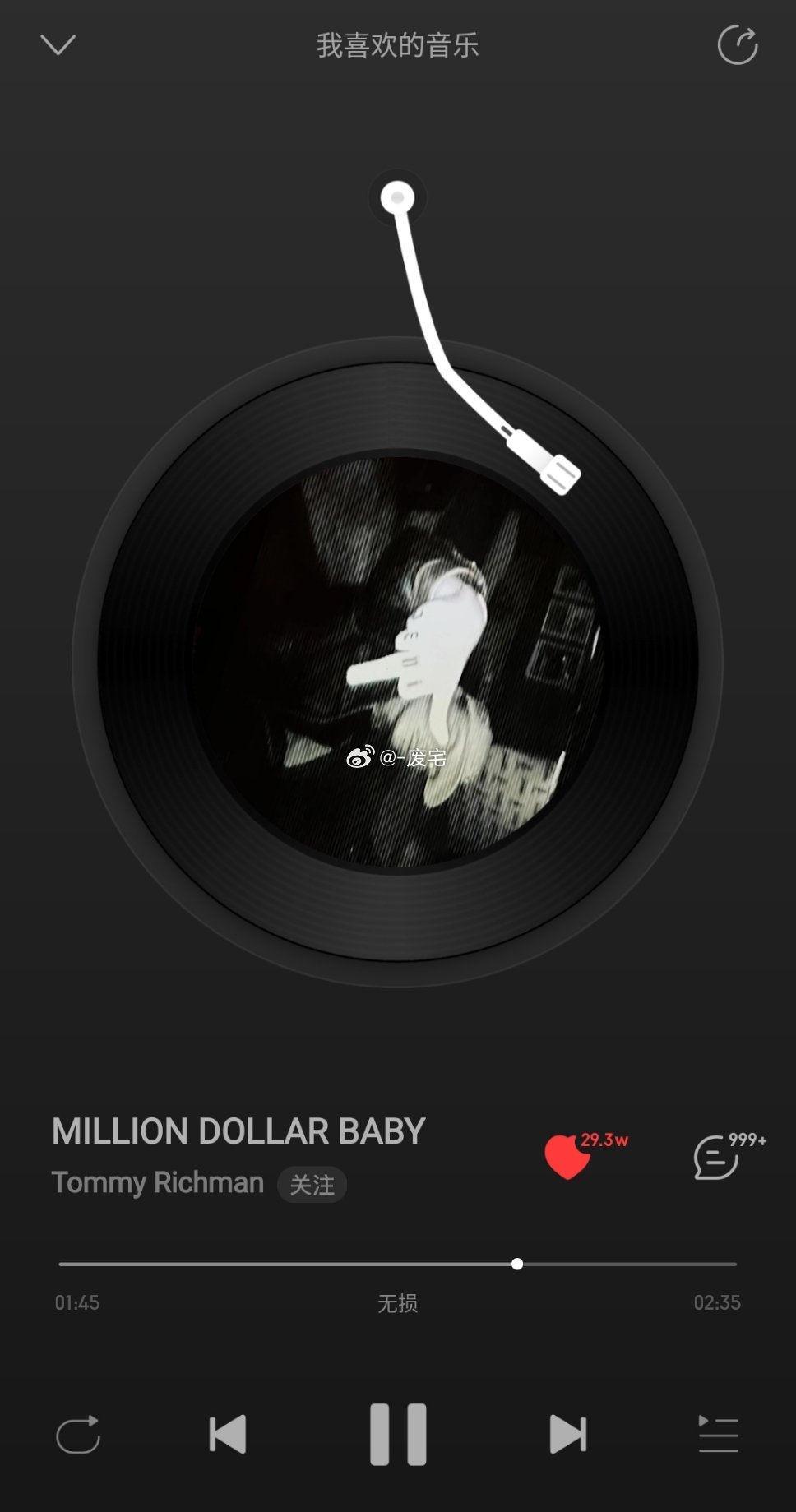Unlike the song via the red heart
This screenshot has height=1512, width=796.
tap(567, 1156)
